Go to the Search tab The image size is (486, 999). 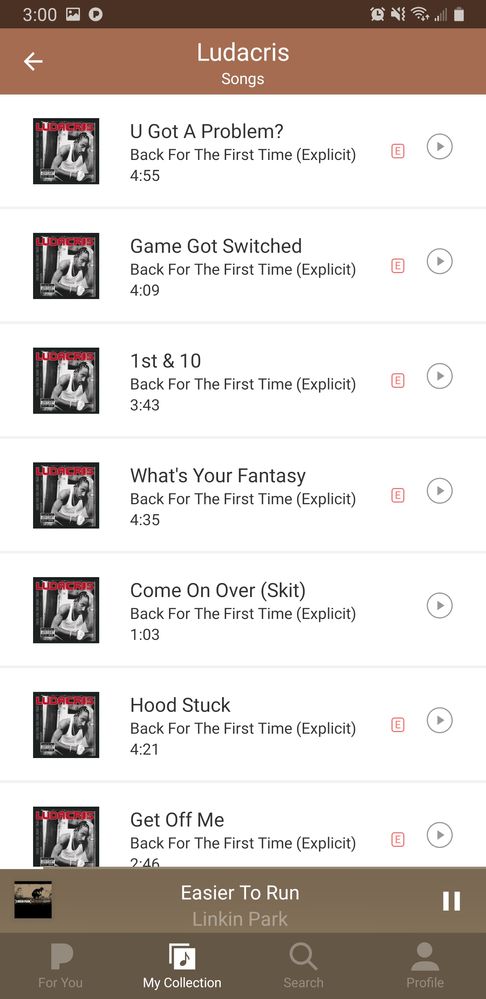[303, 966]
